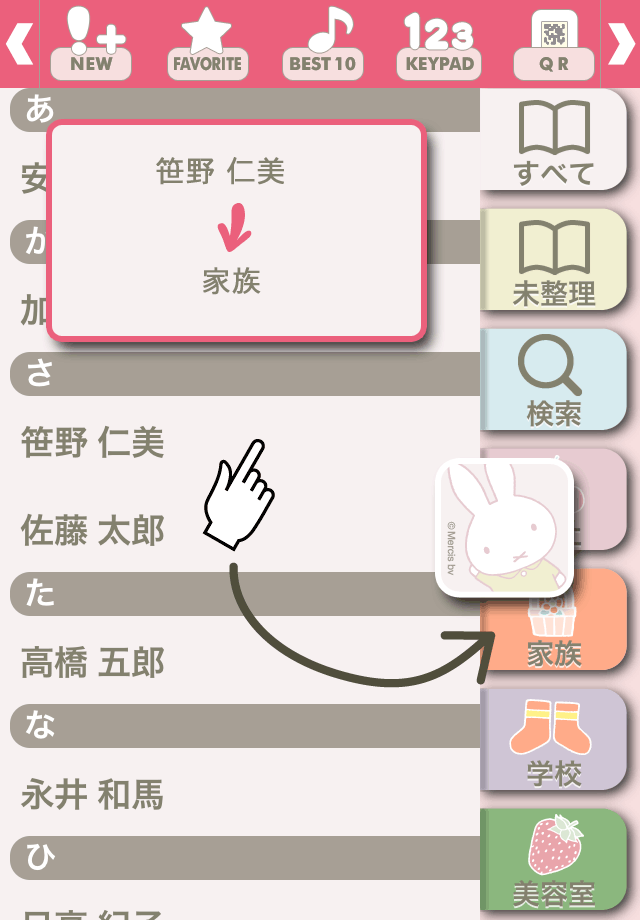Viewport: 640px width, 920px height.
Task: Open the 検索 search tab
Action: coord(553,380)
